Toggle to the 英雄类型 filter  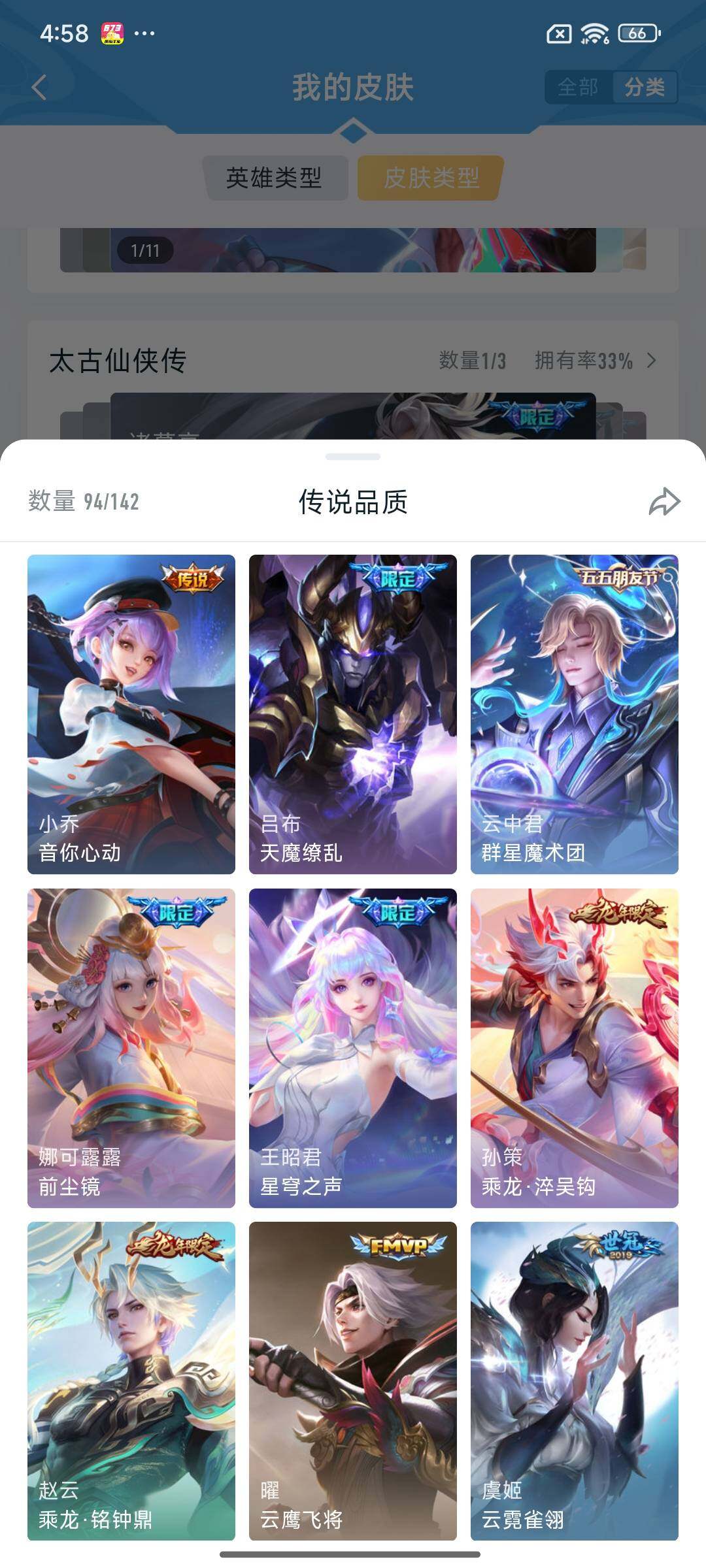(x=275, y=178)
